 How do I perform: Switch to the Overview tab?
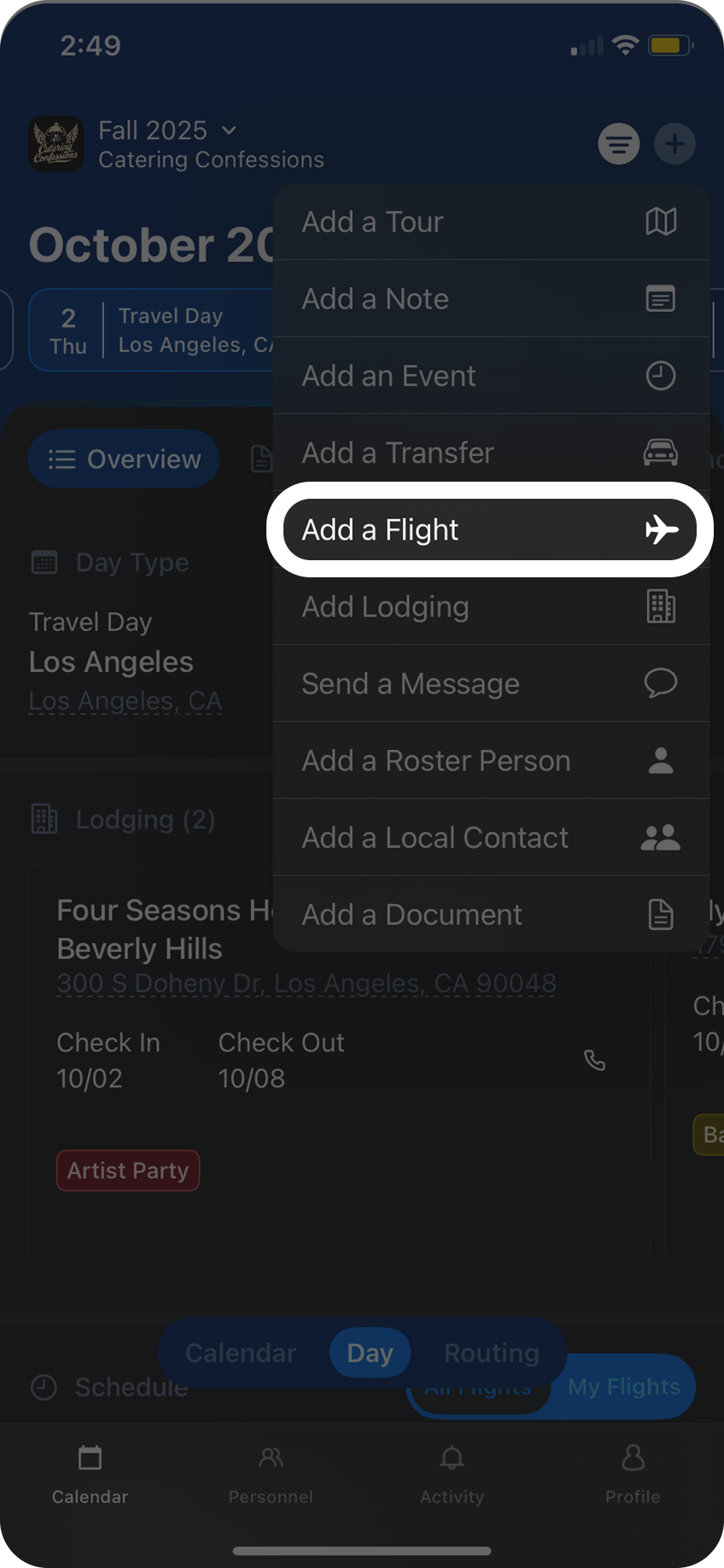point(125,459)
